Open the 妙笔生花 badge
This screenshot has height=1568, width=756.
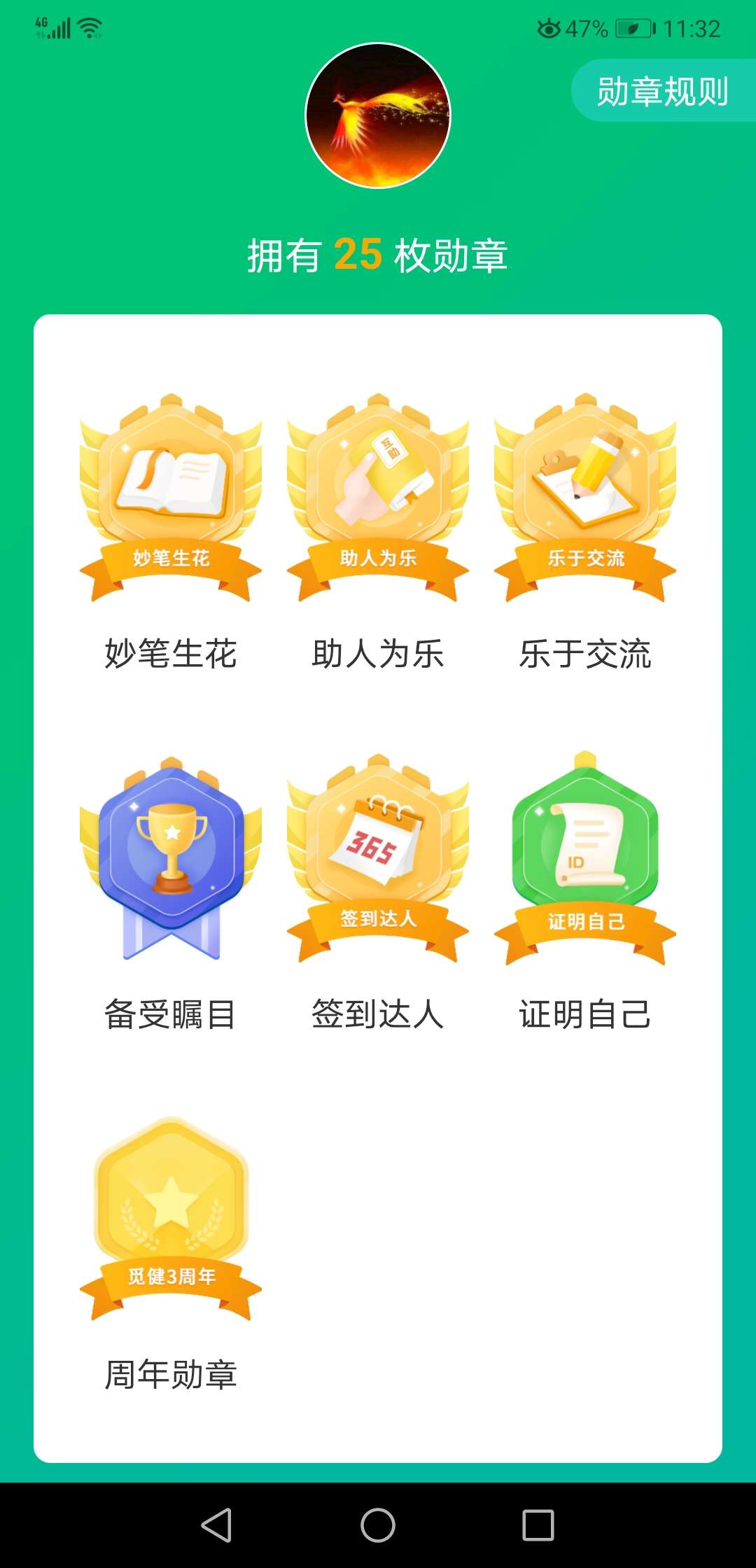[170, 497]
